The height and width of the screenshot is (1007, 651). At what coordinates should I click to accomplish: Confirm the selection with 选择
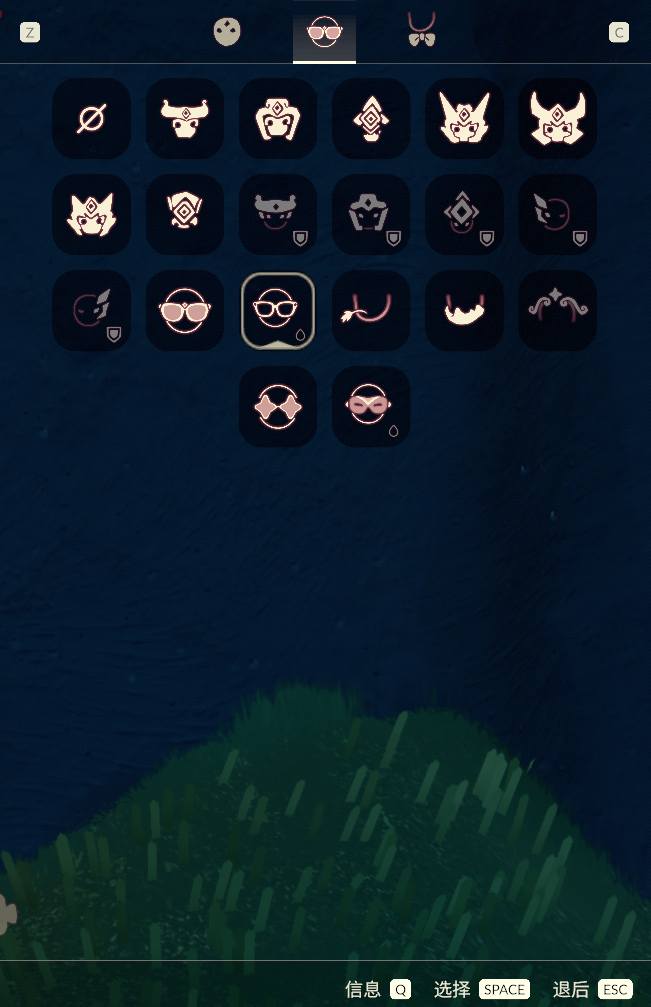point(481,989)
